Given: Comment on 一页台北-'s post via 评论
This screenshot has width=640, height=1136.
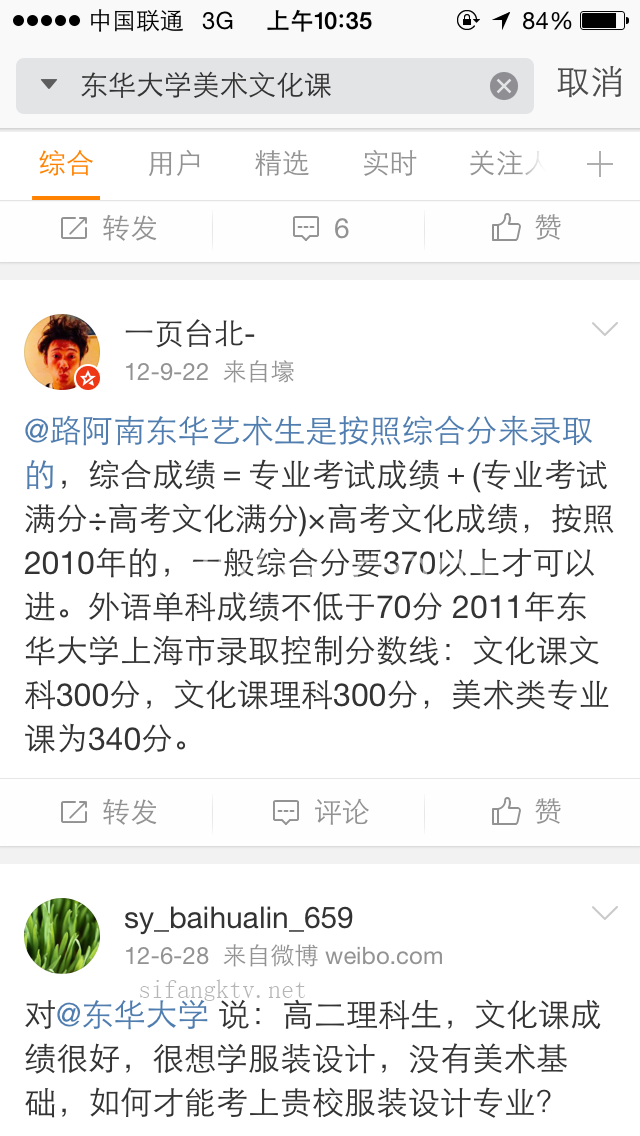Looking at the screenshot, I should pos(320,812).
